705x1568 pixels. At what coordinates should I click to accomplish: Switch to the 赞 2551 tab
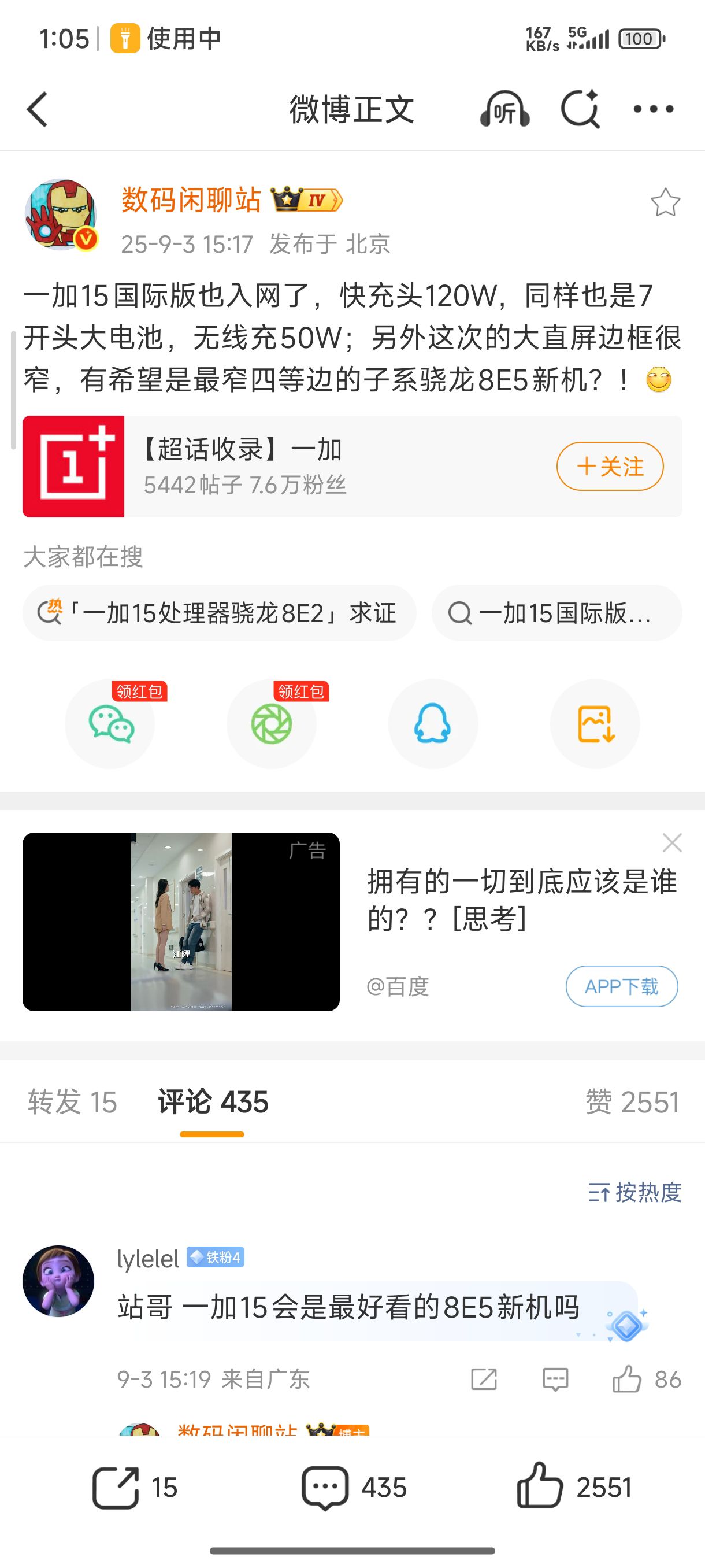tap(632, 1102)
